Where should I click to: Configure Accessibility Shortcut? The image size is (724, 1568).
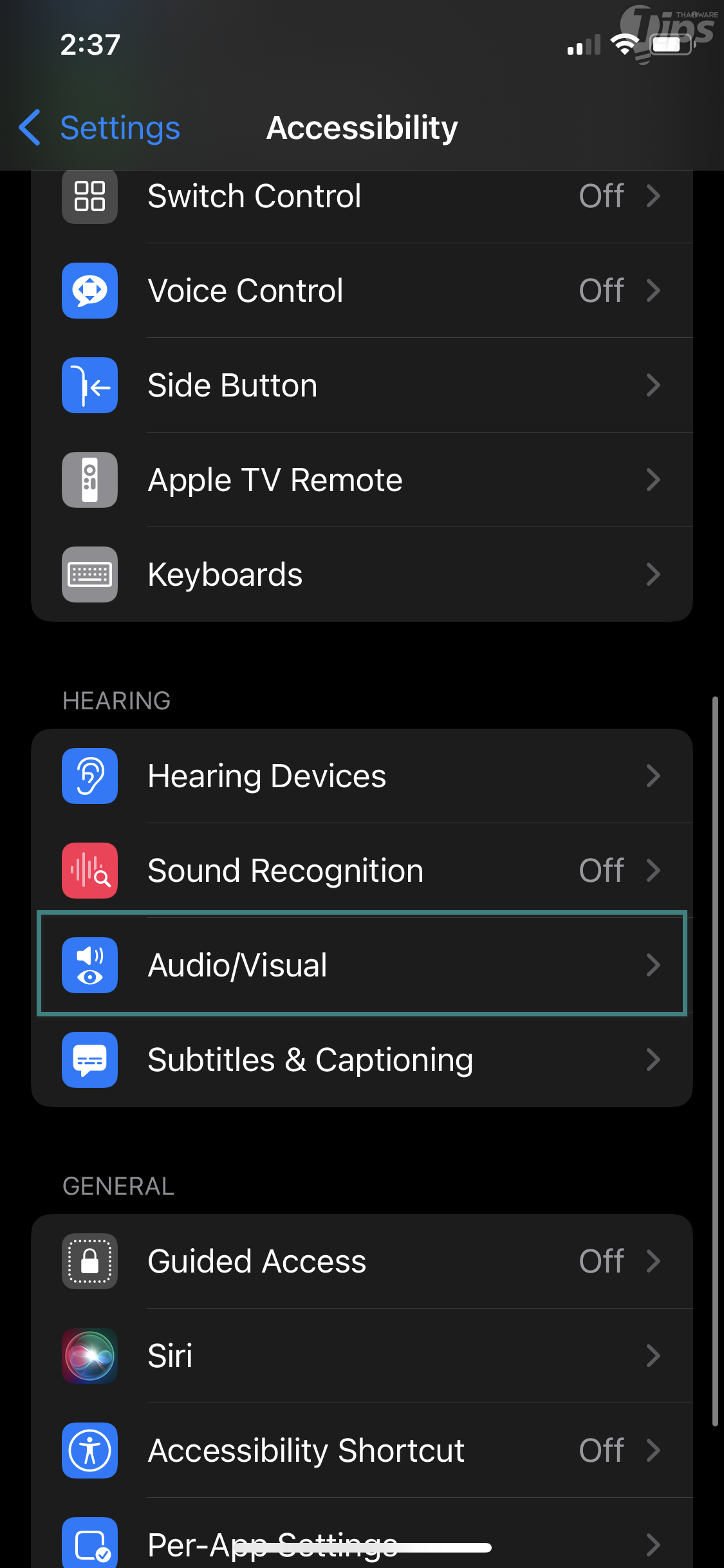362,1450
